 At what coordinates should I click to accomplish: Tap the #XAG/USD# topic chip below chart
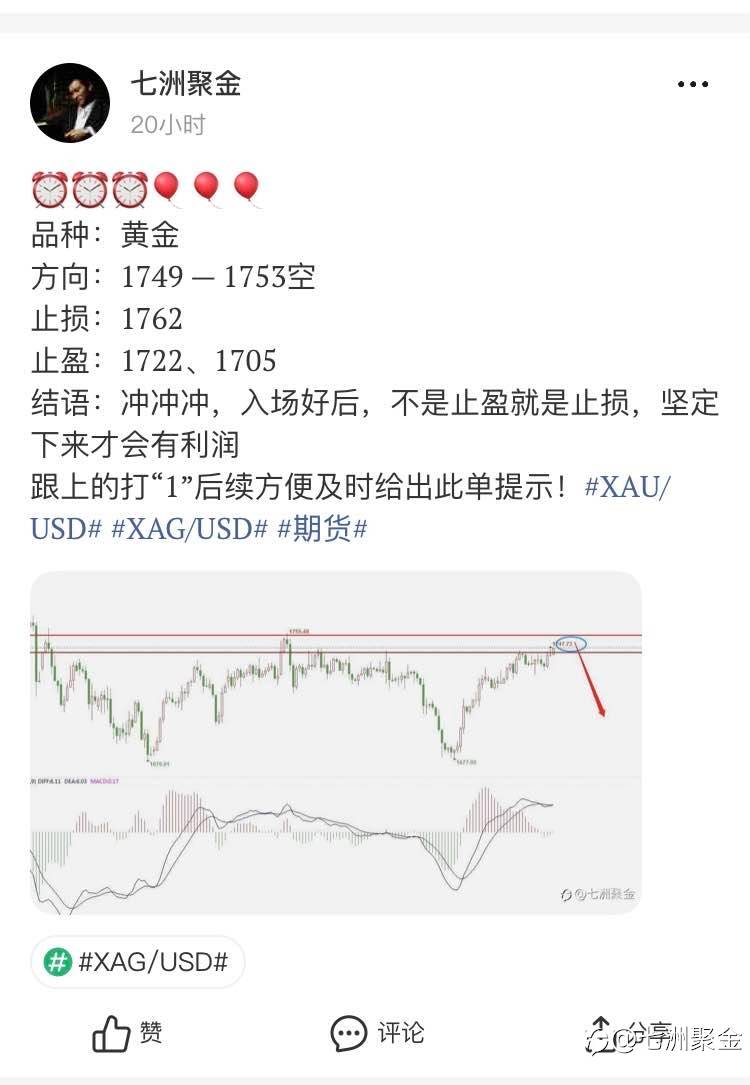(137, 962)
